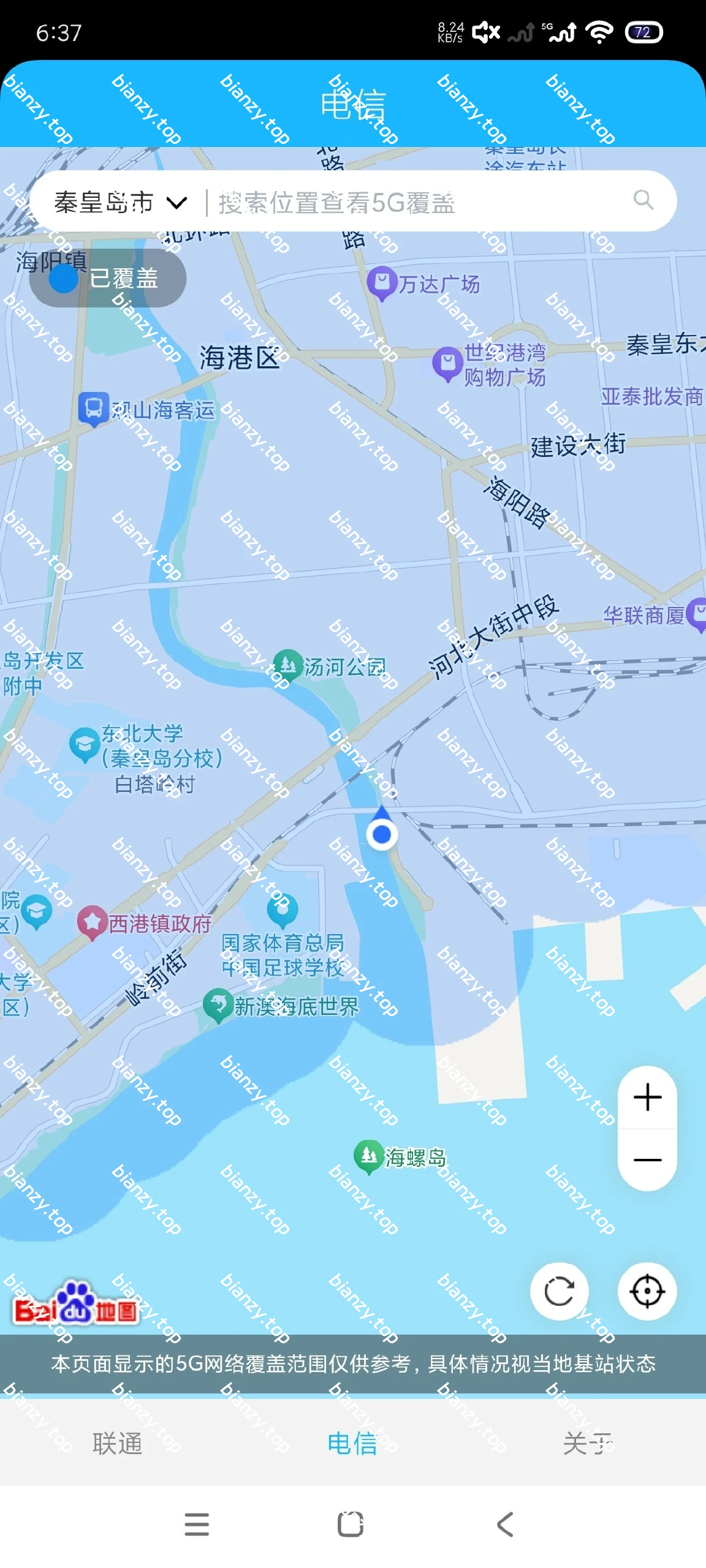Screen dimensions: 706x1568
Task: Activate the locate-me crosshair control
Action: (648, 1290)
